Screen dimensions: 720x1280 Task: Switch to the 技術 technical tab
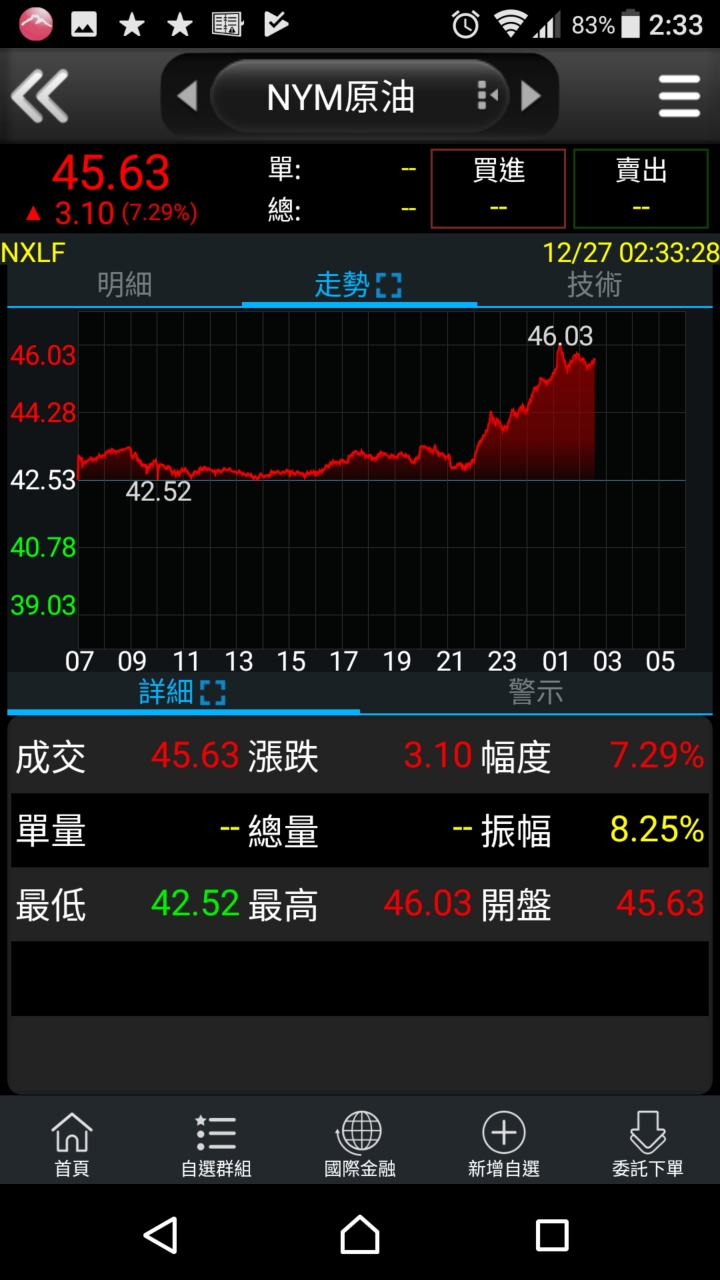coord(594,285)
